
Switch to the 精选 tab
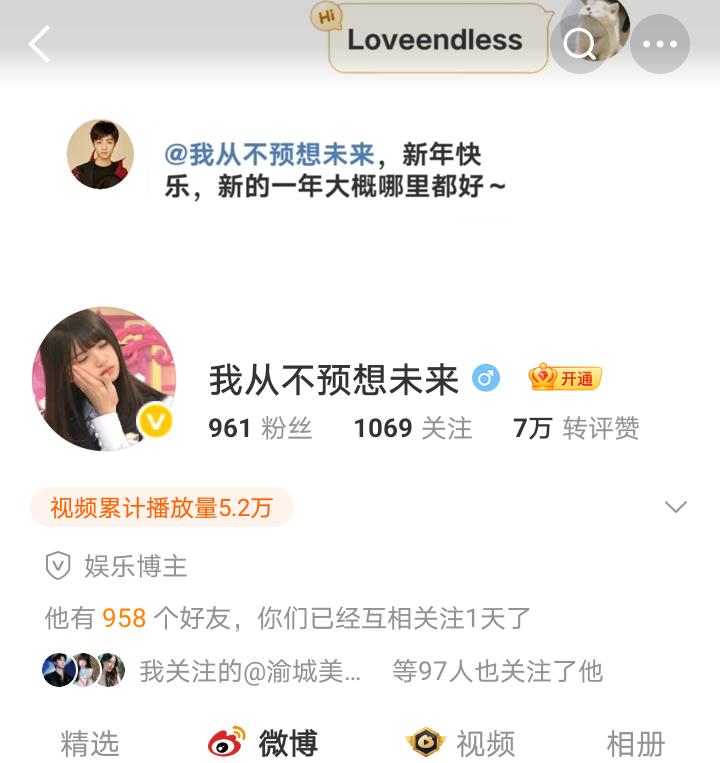click(x=90, y=743)
